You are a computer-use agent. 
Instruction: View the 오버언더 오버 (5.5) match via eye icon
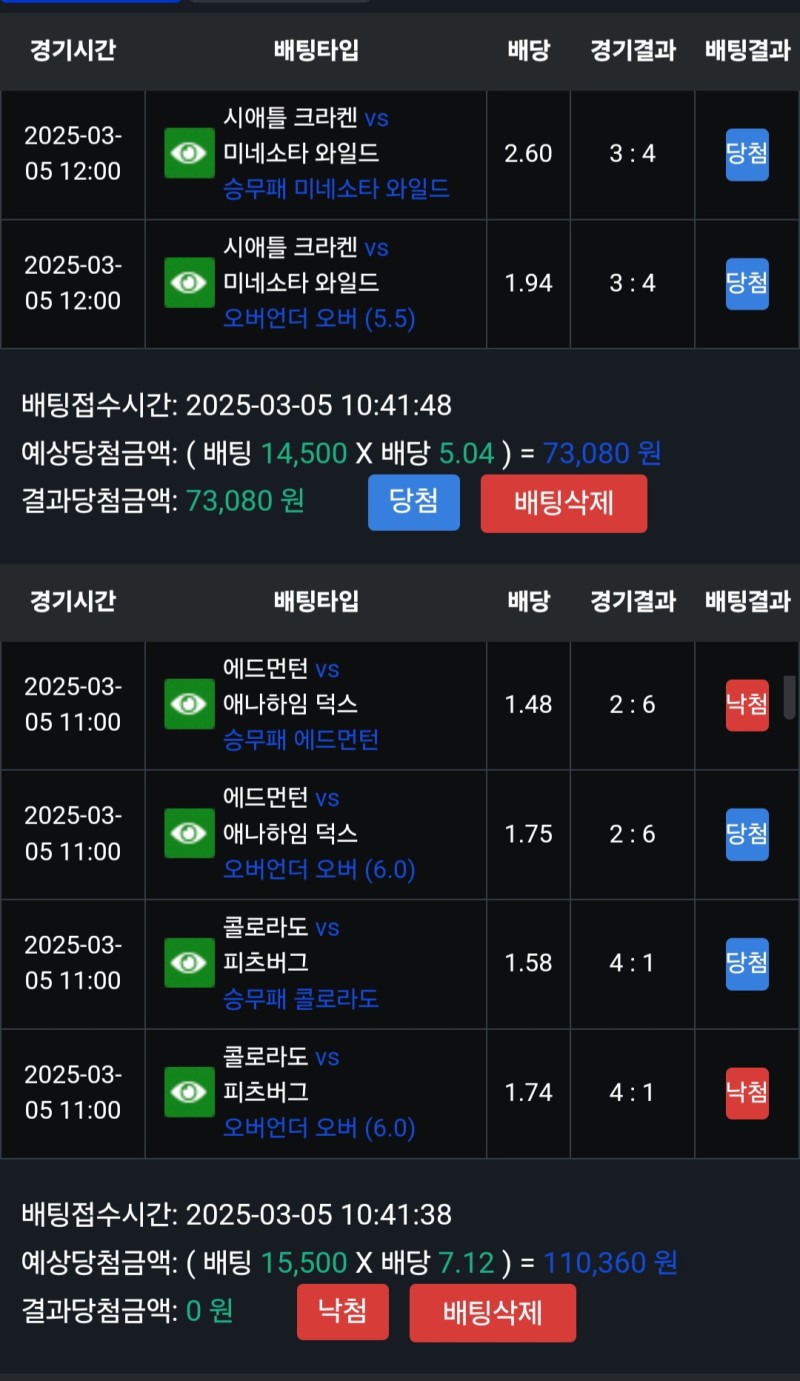click(x=189, y=283)
